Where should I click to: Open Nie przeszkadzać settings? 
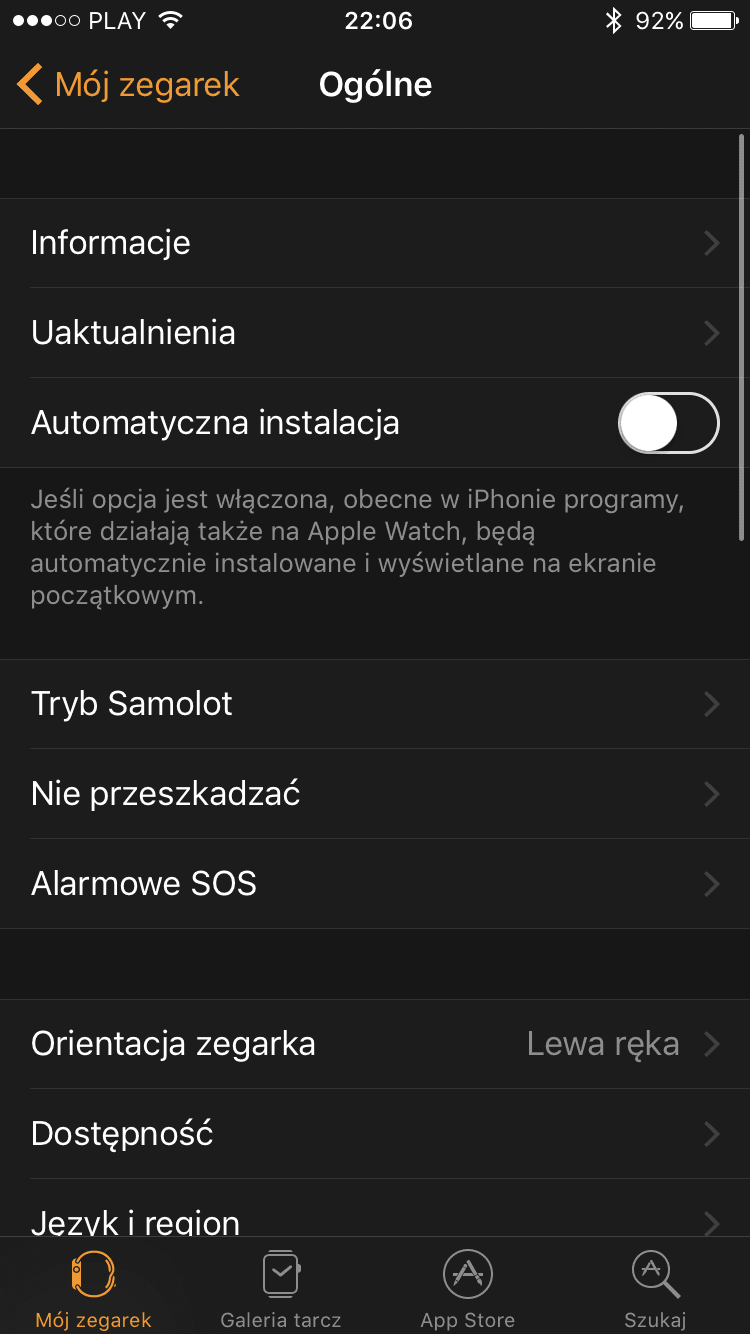click(x=375, y=794)
